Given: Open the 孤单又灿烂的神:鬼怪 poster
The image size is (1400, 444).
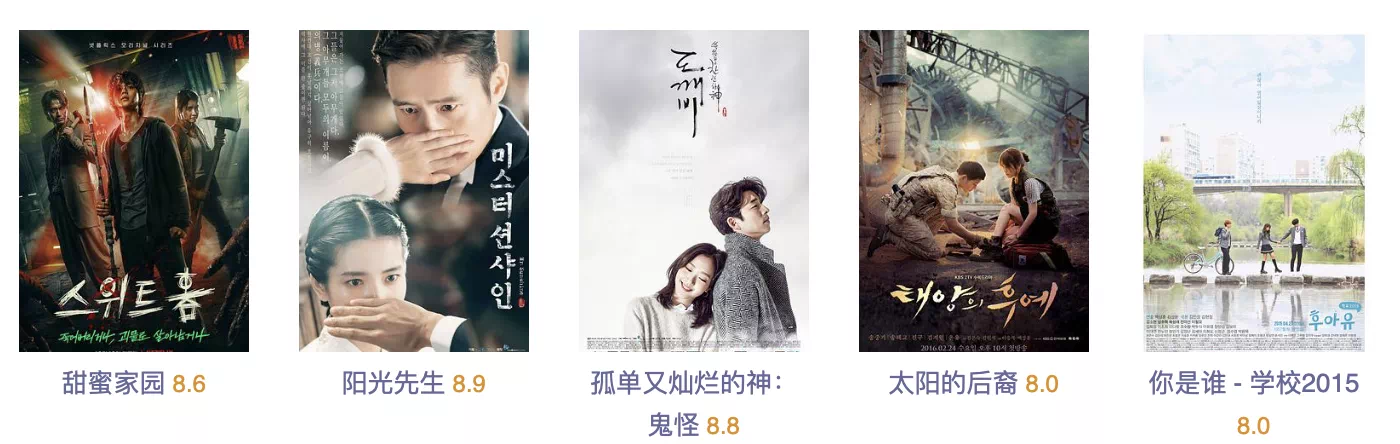Looking at the screenshot, I should coord(694,191).
